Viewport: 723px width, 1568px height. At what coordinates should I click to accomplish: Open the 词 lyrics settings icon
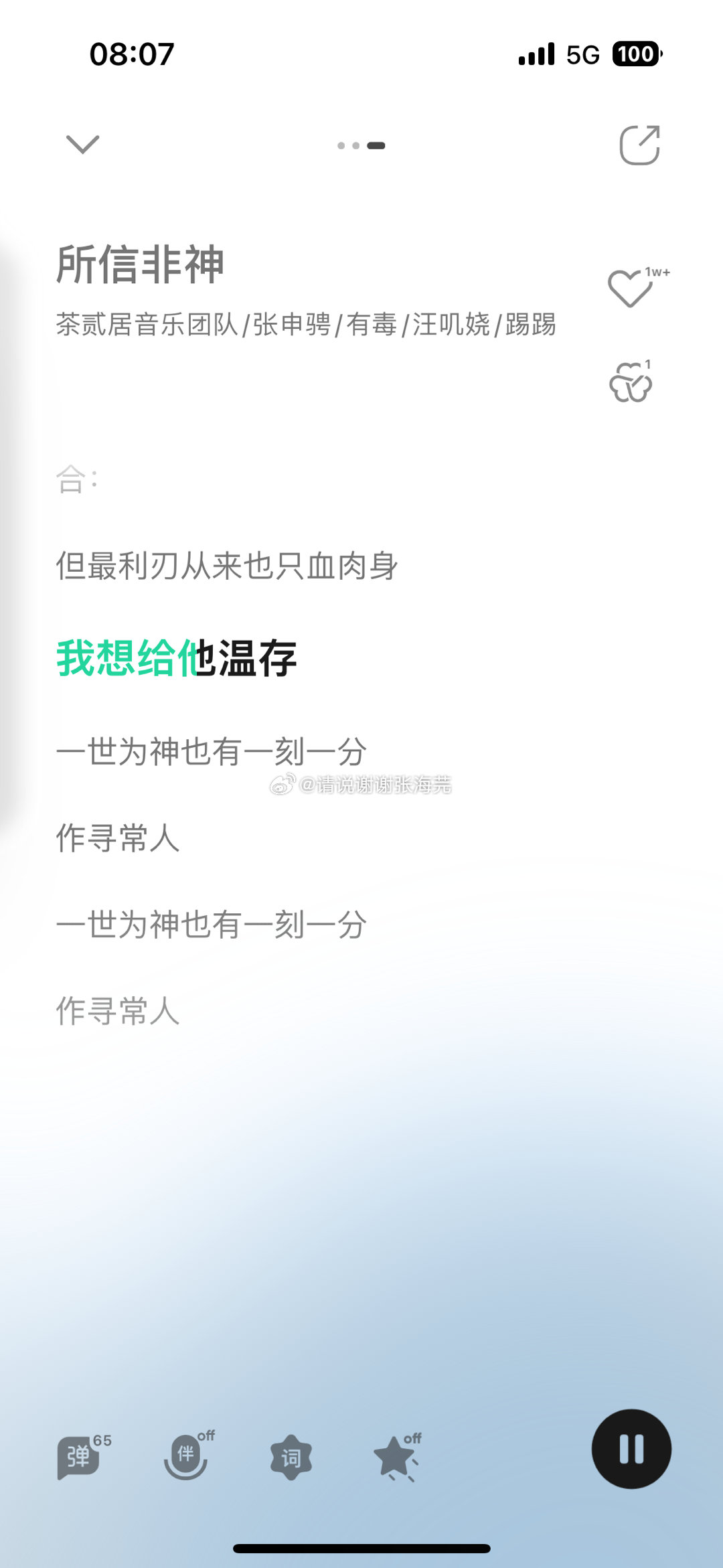click(x=291, y=1457)
